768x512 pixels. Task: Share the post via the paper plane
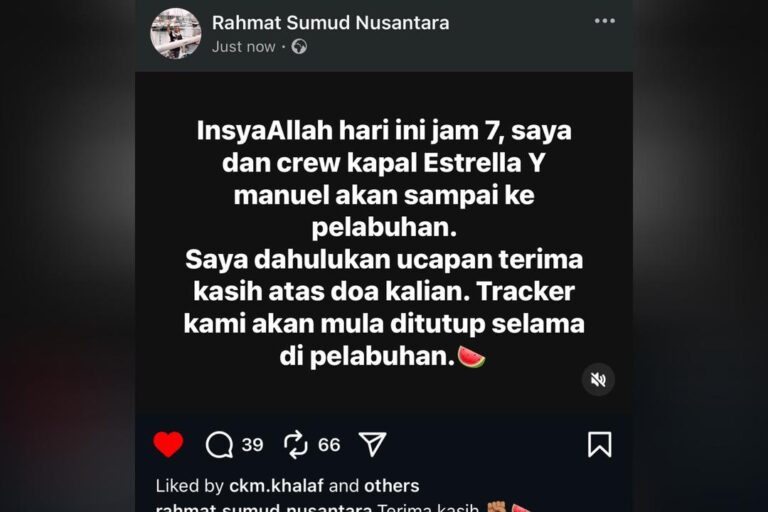[x=372, y=444]
